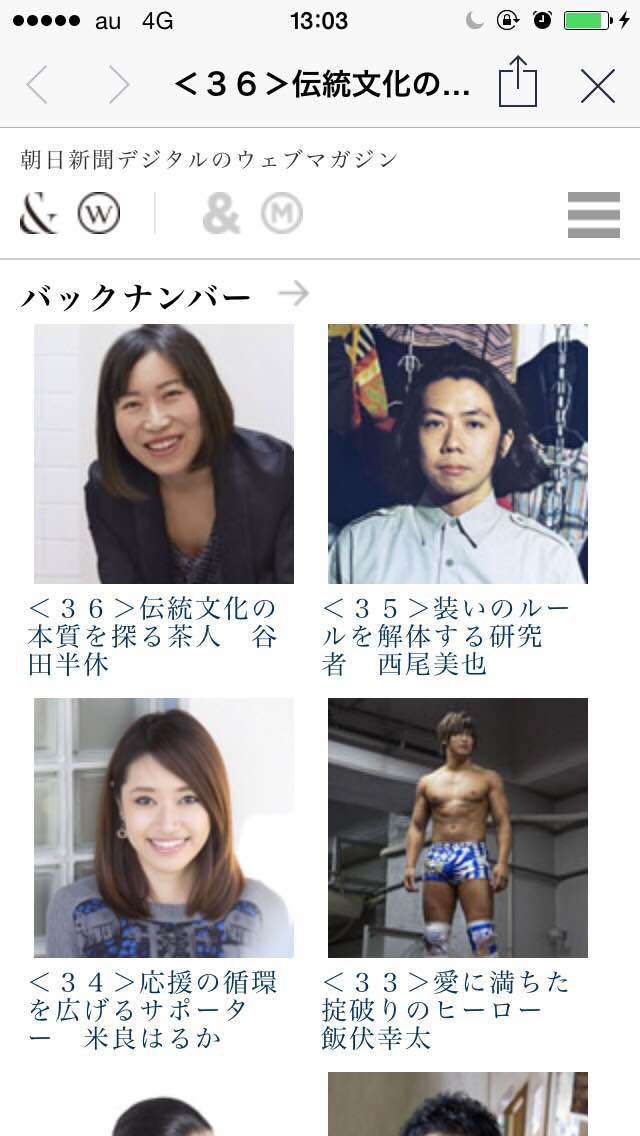
Task: Select the &W magazine logo
Action: point(70,214)
